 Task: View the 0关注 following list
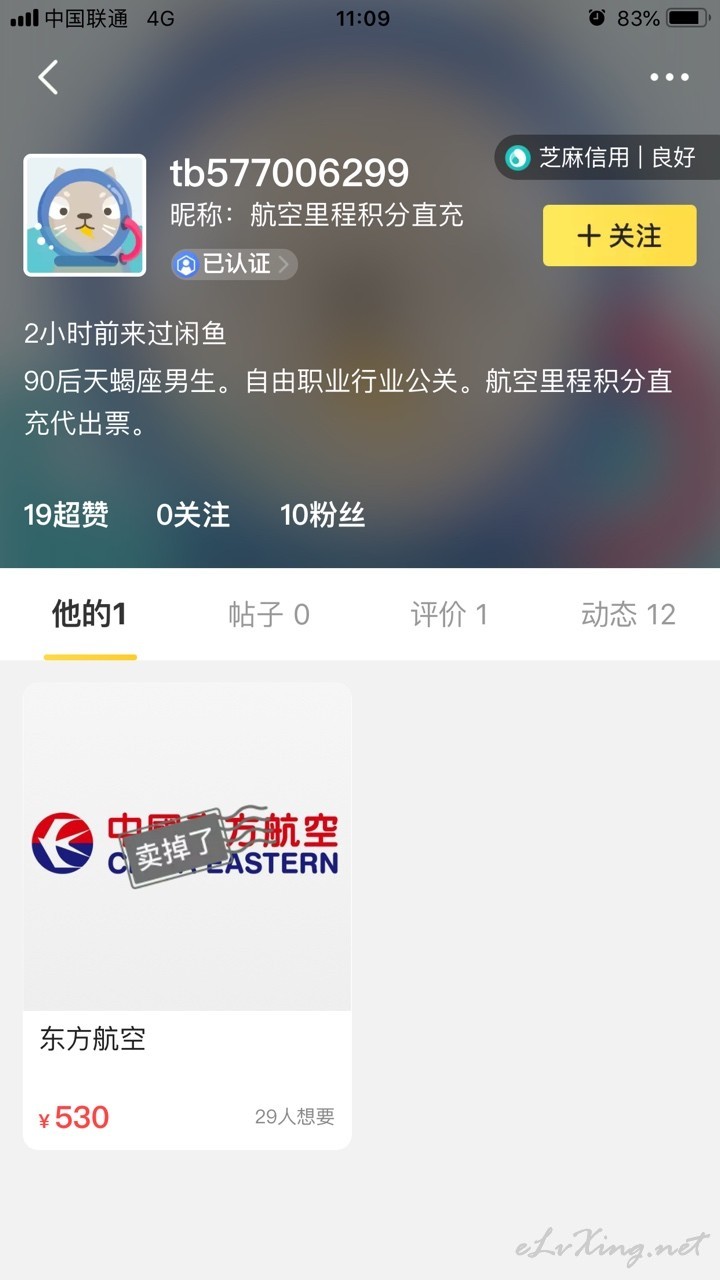pyautogui.click(x=193, y=515)
